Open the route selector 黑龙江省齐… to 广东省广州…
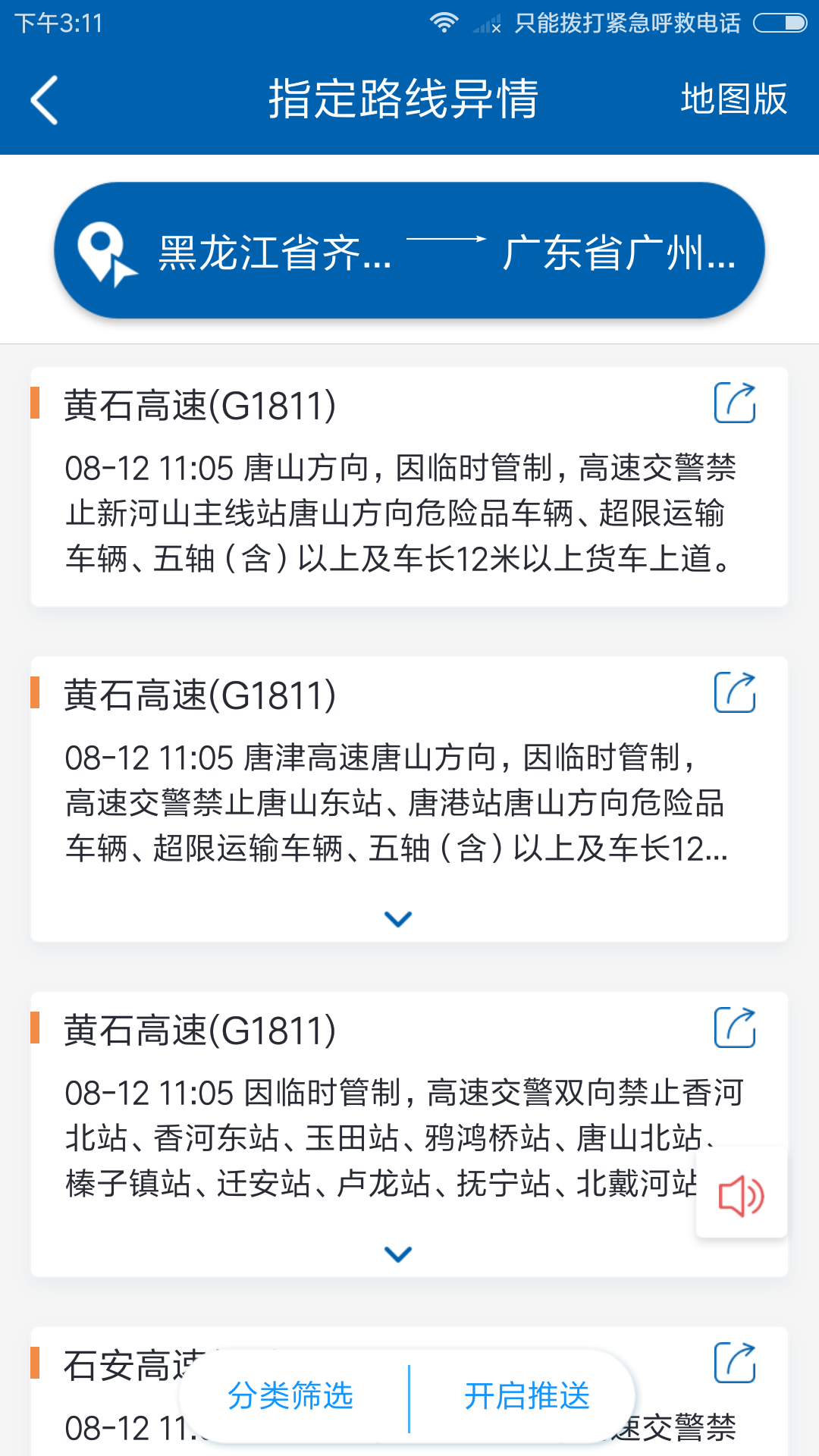The height and width of the screenshot is (1456, 819). (409, 251)
